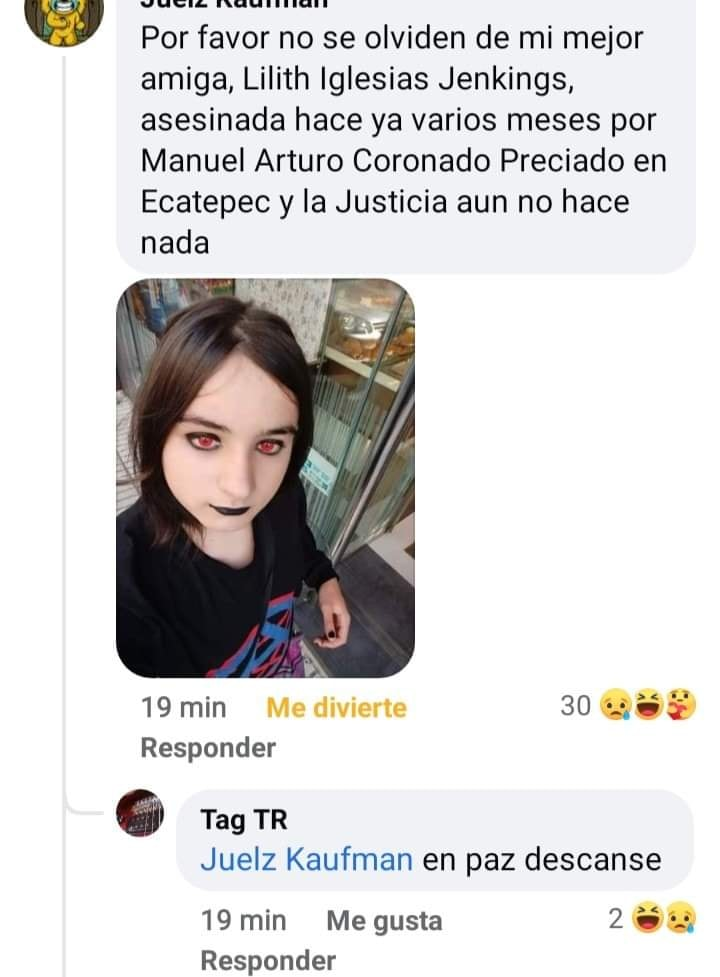
Task: View the 30 reactions on the top comment
Action: coord(628,707)
